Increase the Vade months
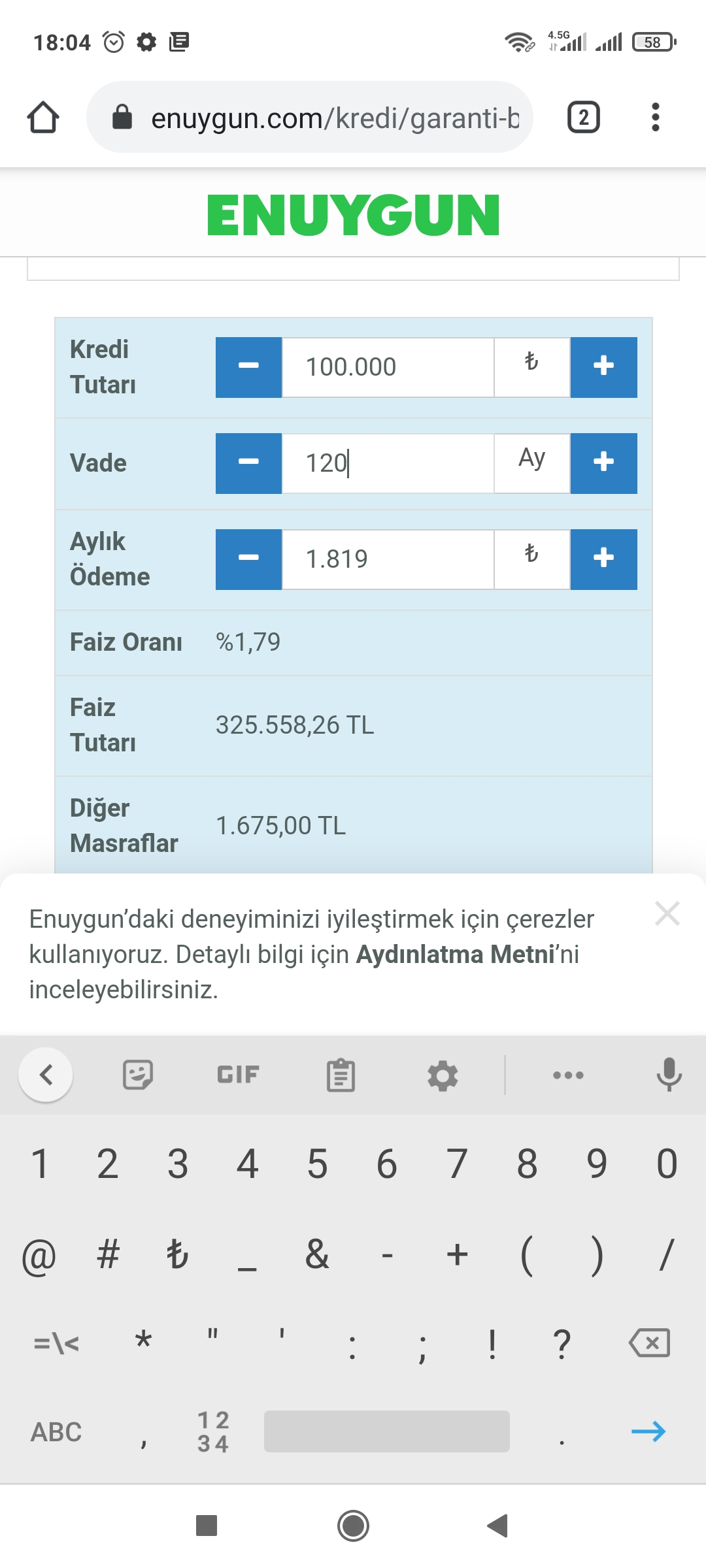This screenshot has height=1568, width=706. pyautogui.click(x=604, y=463)
